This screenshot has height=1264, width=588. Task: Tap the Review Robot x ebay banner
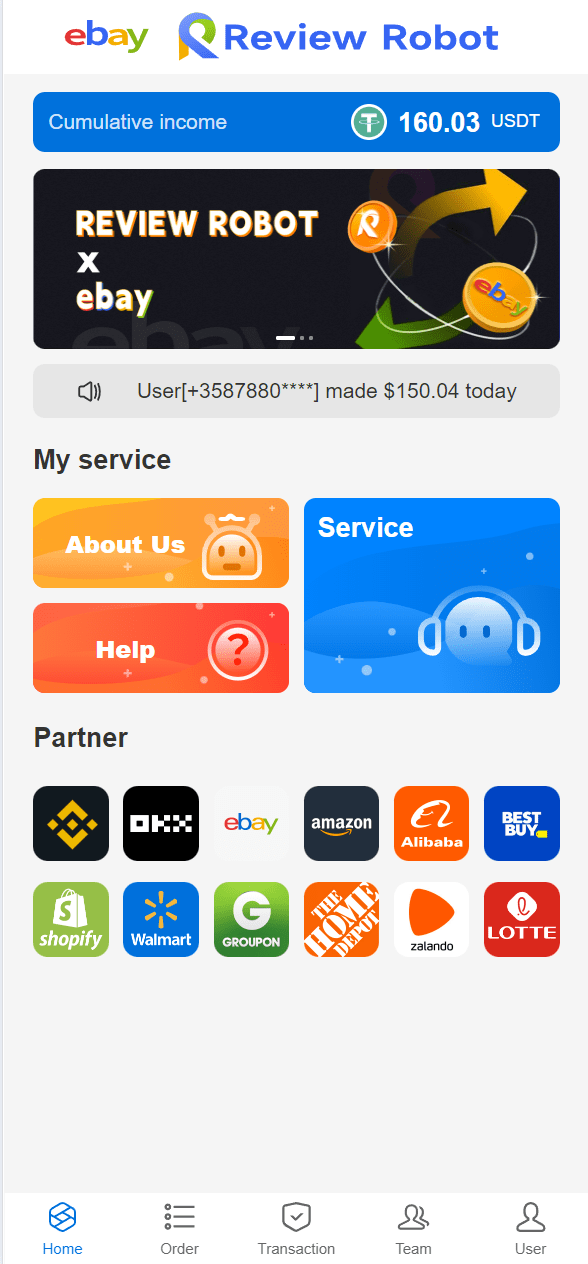pyautogui.click(x=296, y=259)
